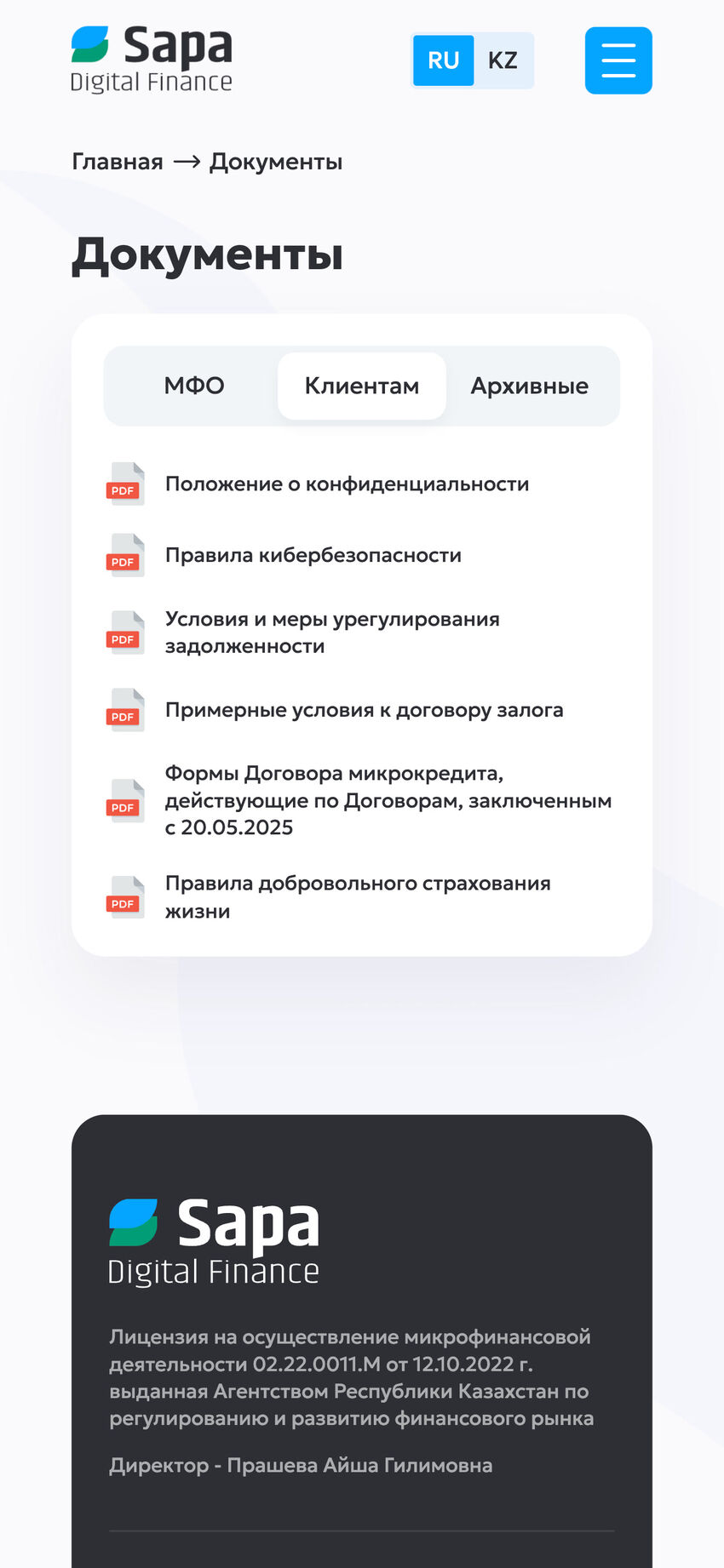Open Формы Договора микрокредита document
724x1568 pixels.
tap(388, 800)
